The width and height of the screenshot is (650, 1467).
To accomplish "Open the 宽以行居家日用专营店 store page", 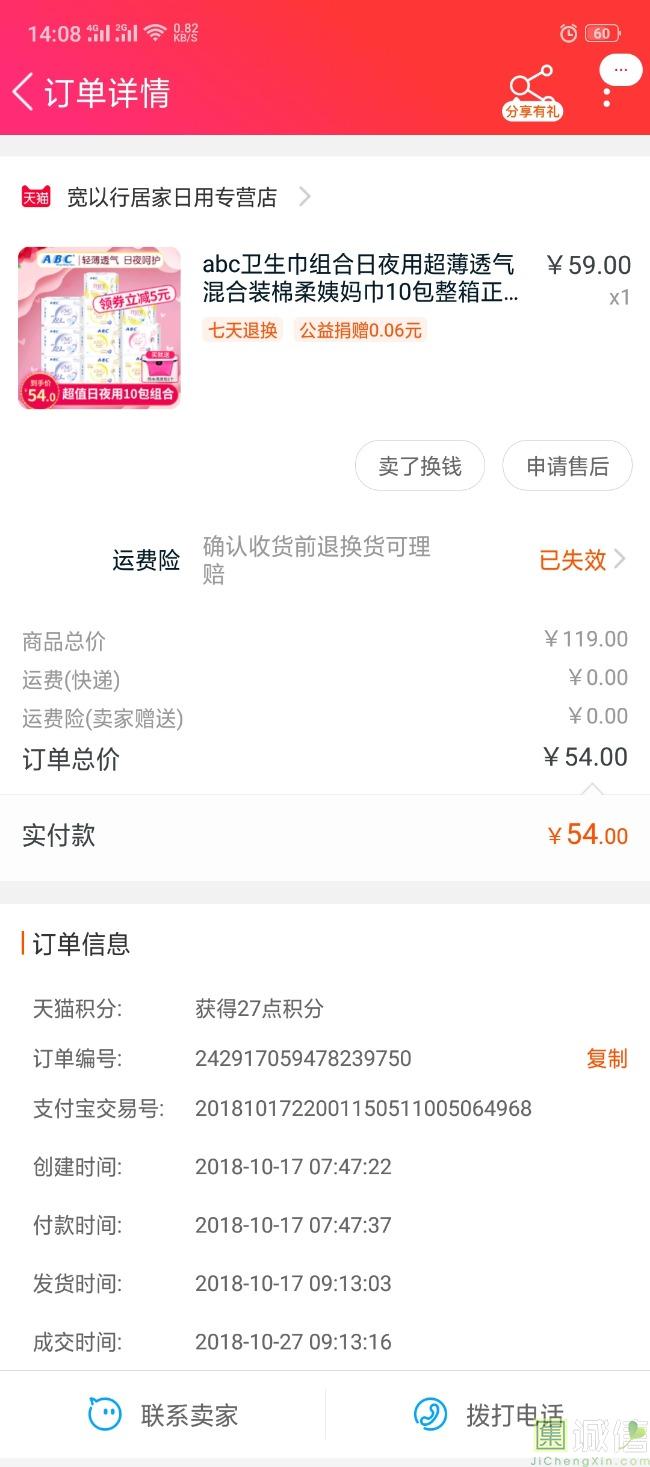I will [171, 197].
